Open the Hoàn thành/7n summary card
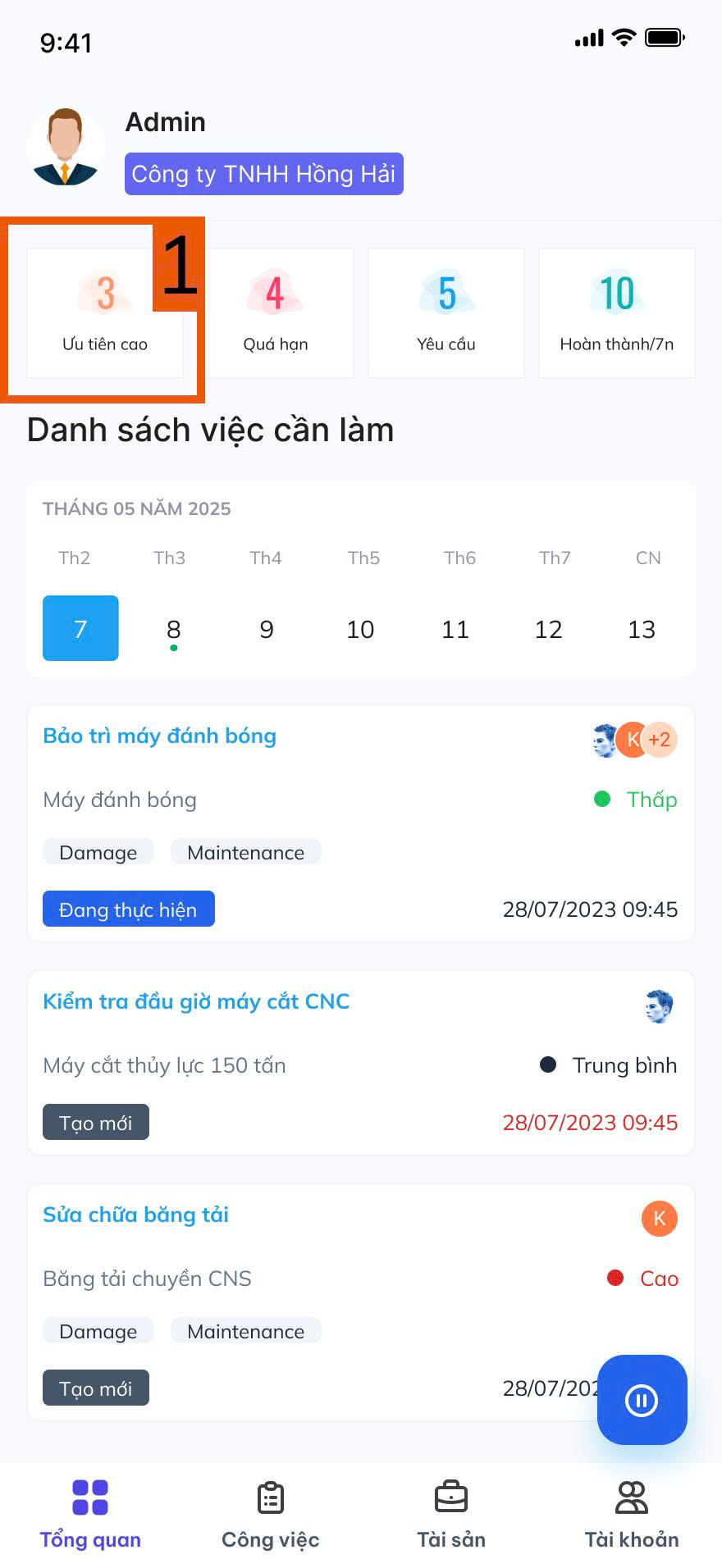This screenshot has width=722, height=1568. [617, 313]
